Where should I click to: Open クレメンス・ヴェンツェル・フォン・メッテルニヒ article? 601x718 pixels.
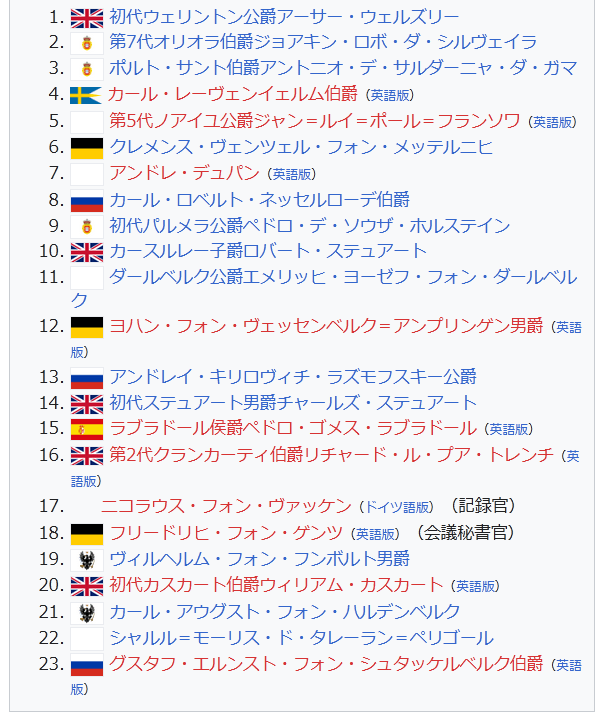[x=301, y=147]
